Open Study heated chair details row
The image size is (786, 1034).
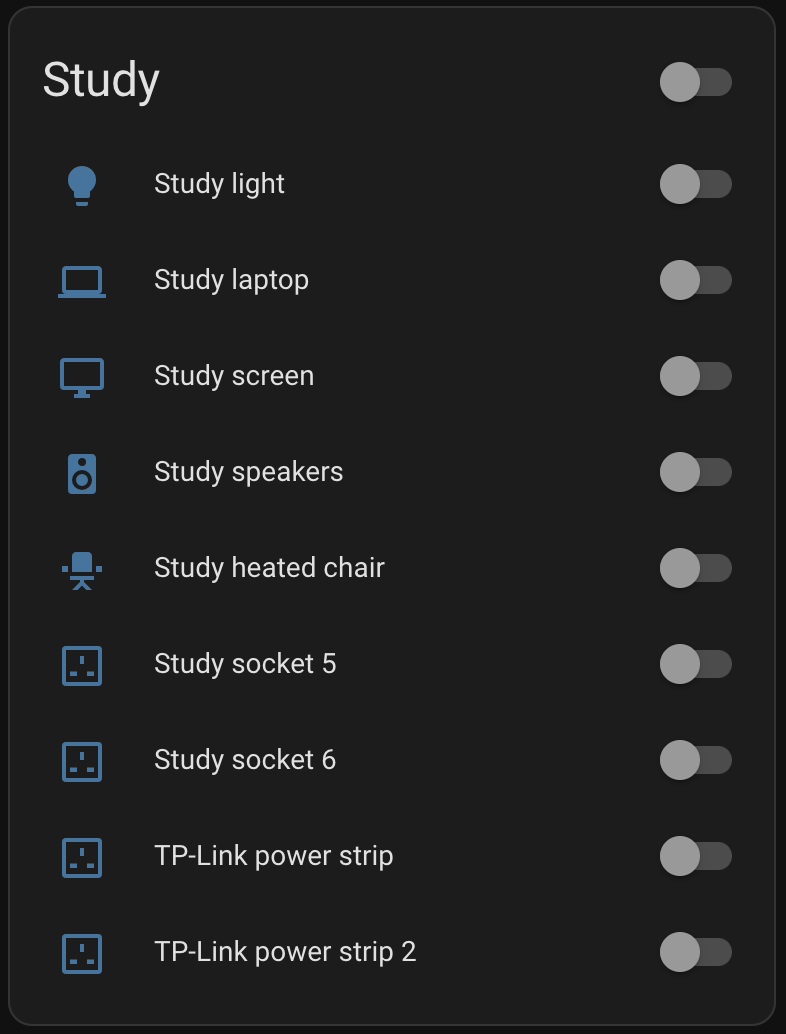[269, 568]
